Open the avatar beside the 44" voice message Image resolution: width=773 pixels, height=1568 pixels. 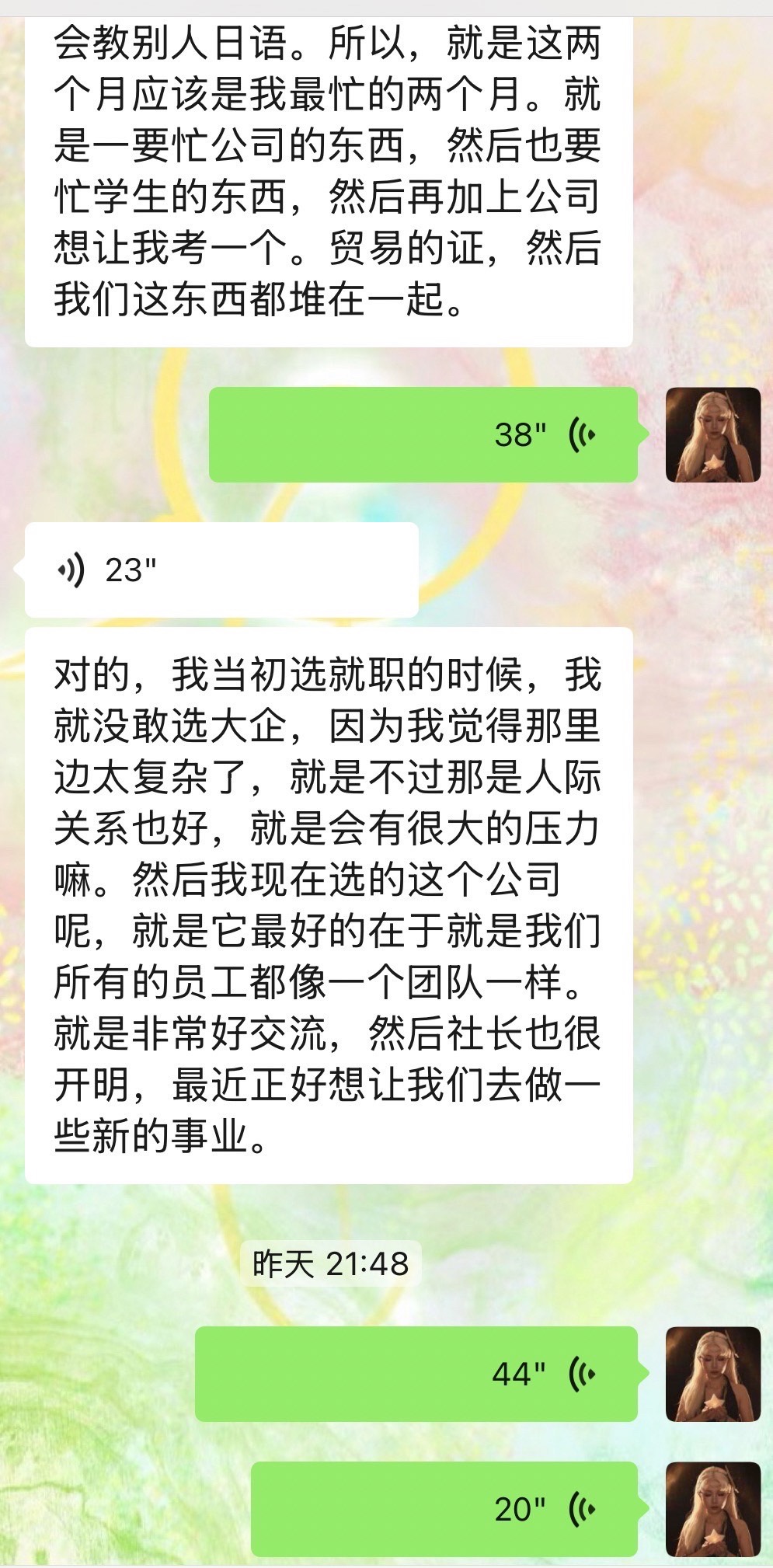click(713, 1374)
